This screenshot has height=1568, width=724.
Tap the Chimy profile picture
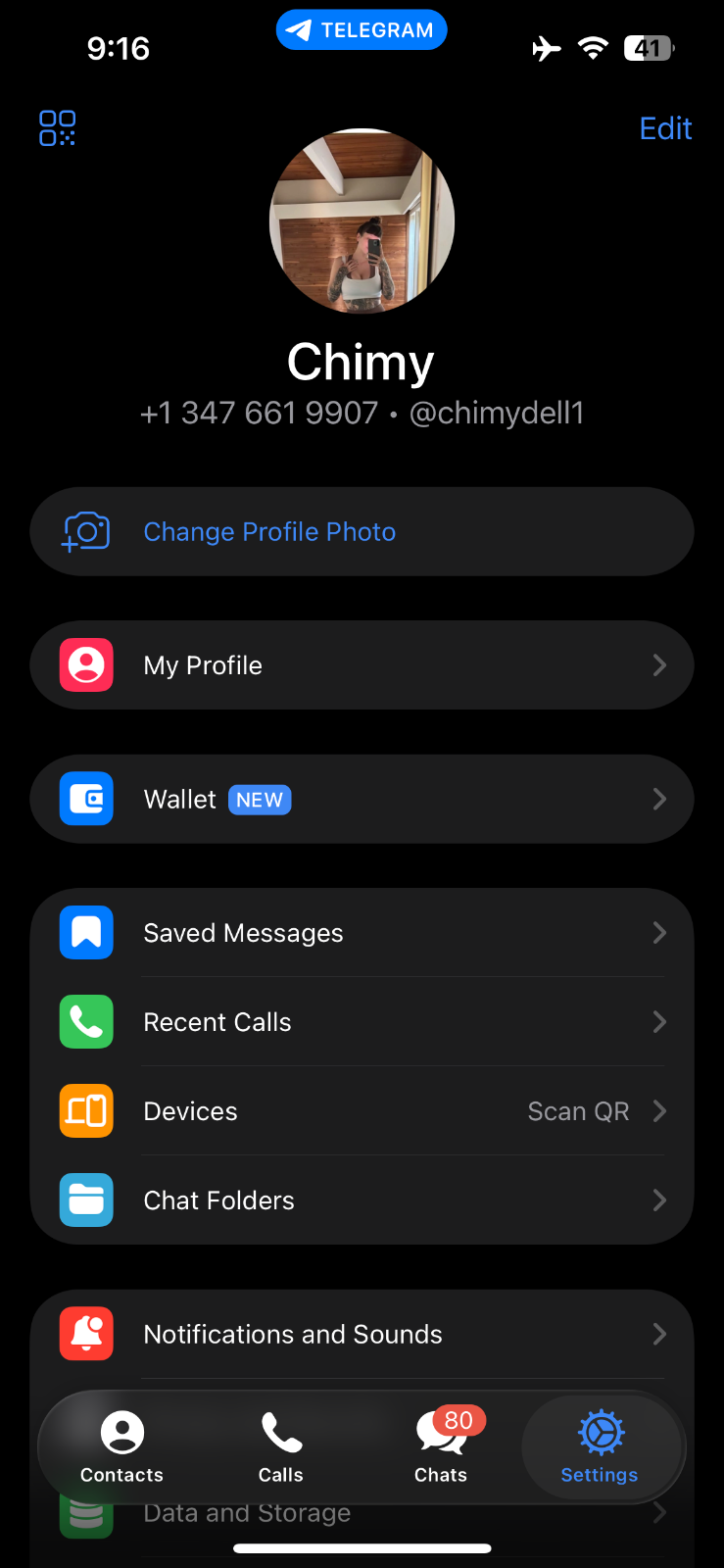362,221
